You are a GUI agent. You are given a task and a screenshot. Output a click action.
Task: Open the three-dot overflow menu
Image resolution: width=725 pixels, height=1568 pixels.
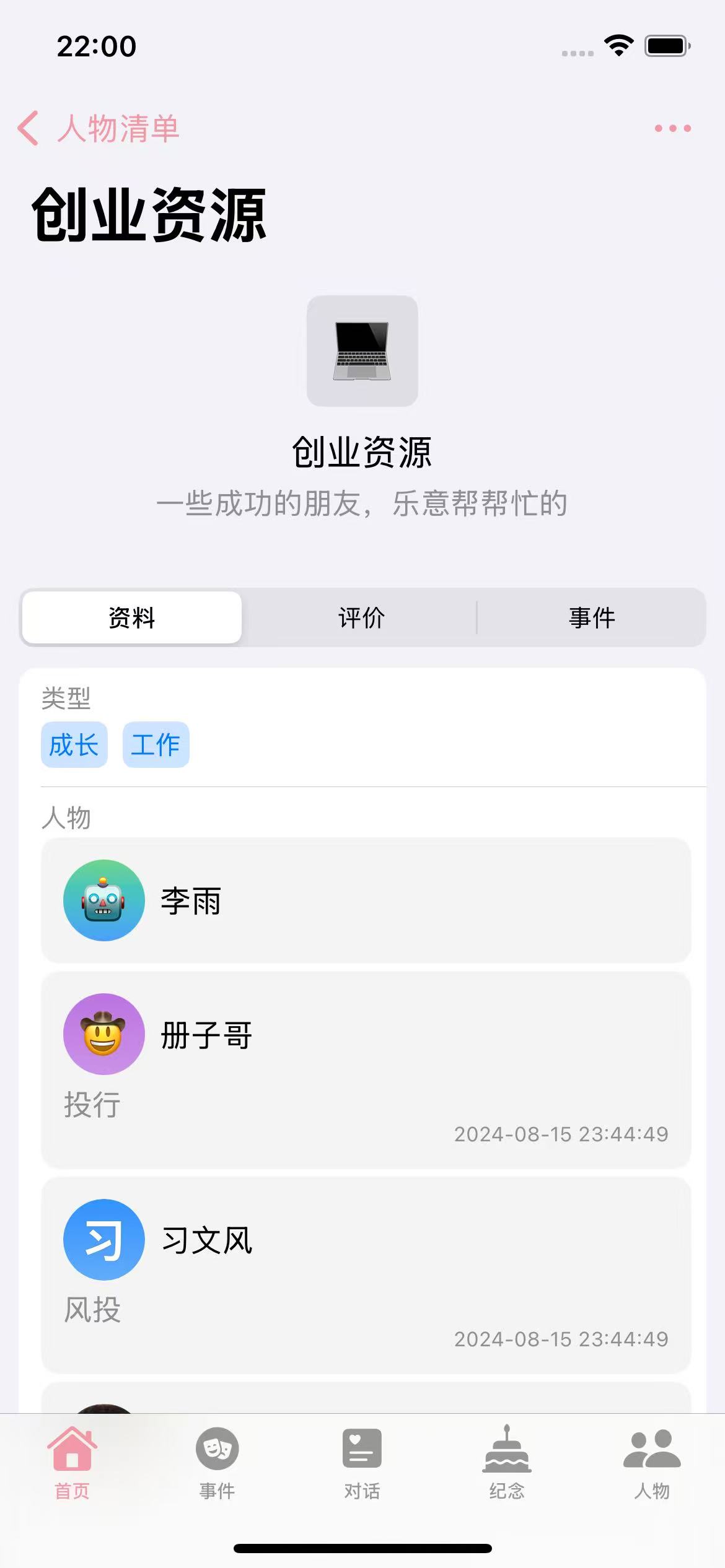tap(672, 128)
